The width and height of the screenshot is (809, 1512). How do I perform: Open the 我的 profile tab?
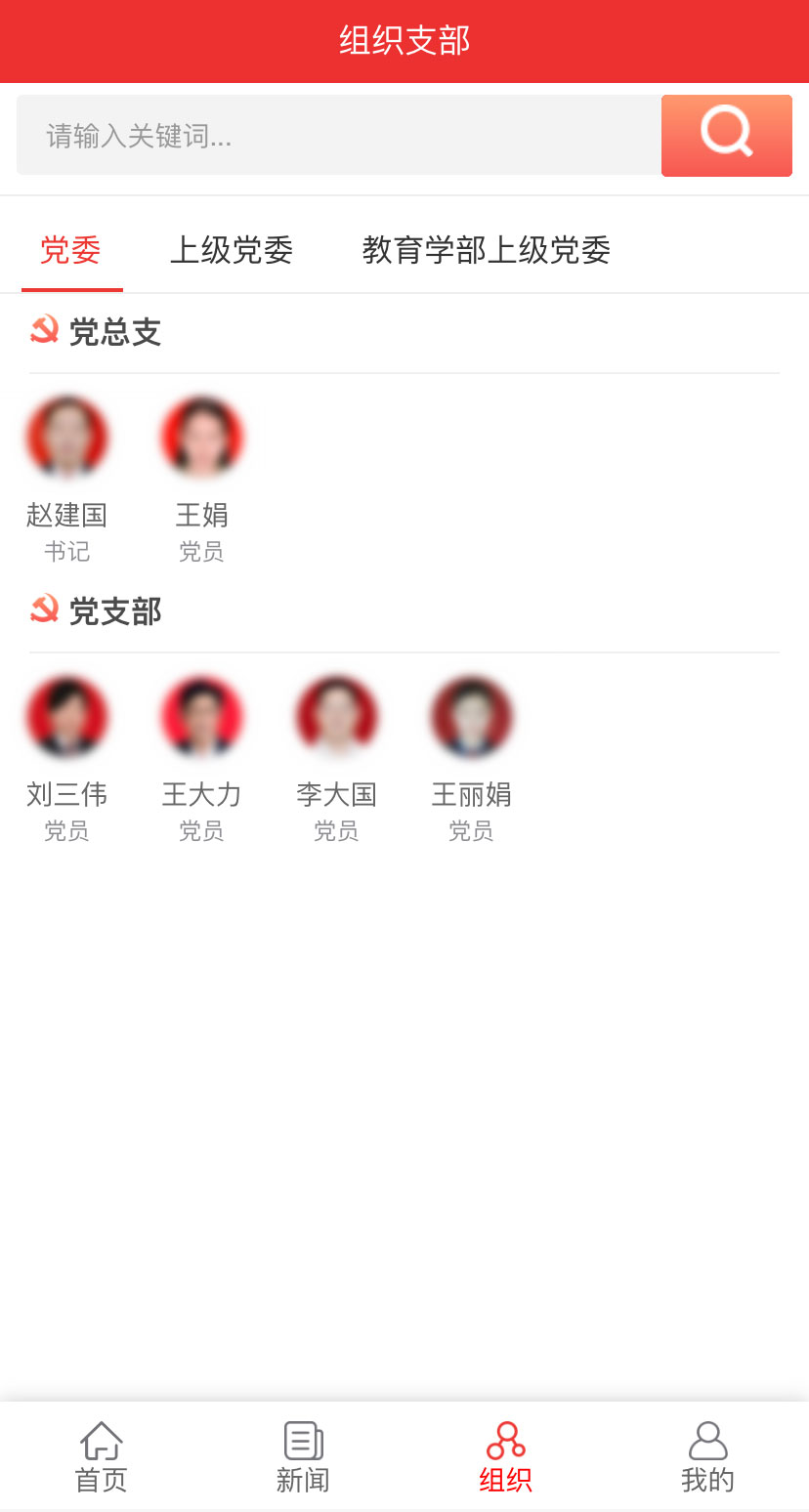coord(707,1456)
